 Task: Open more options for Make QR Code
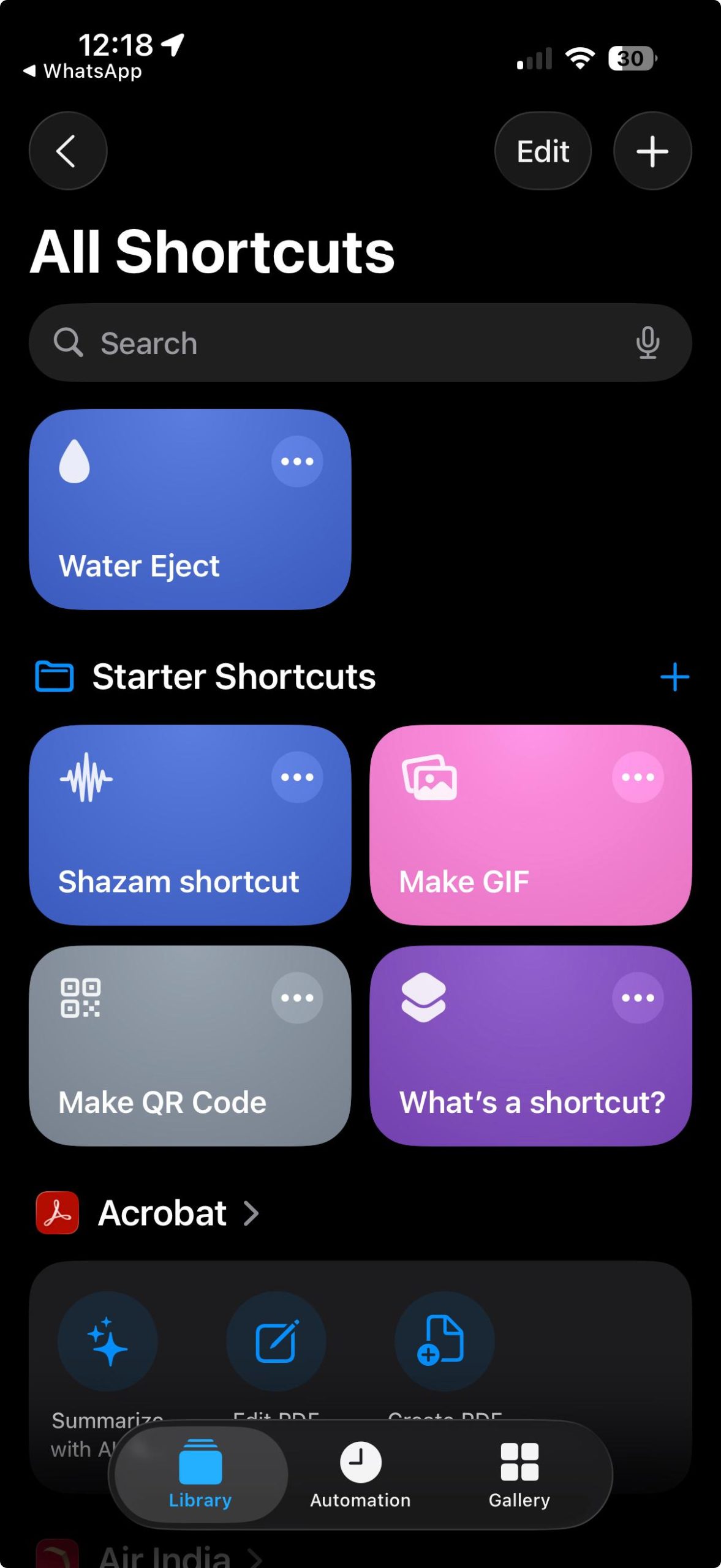coord(297,998)
